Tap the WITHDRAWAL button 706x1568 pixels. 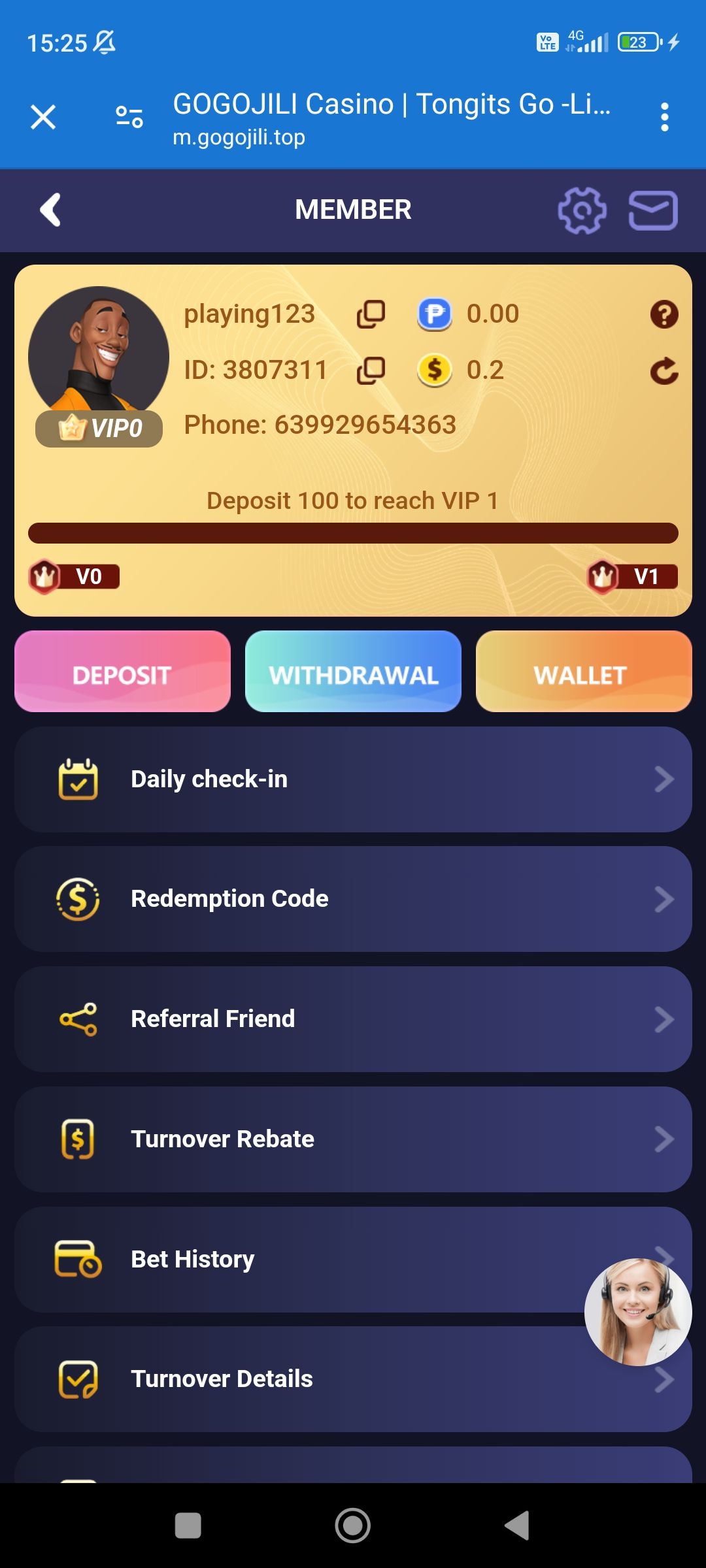[353, 672]
